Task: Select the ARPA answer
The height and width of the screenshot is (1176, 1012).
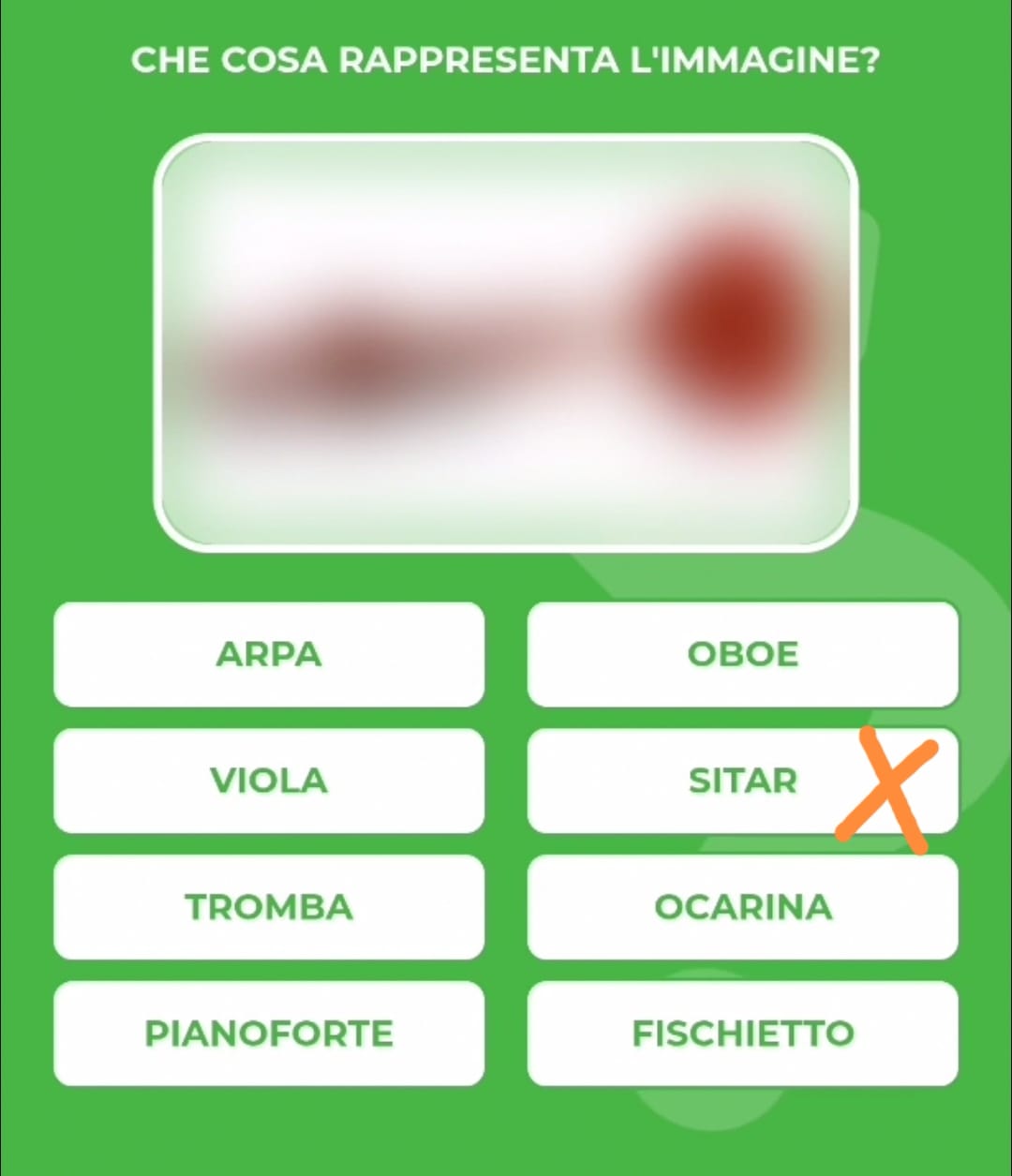Action: (269, 654)
